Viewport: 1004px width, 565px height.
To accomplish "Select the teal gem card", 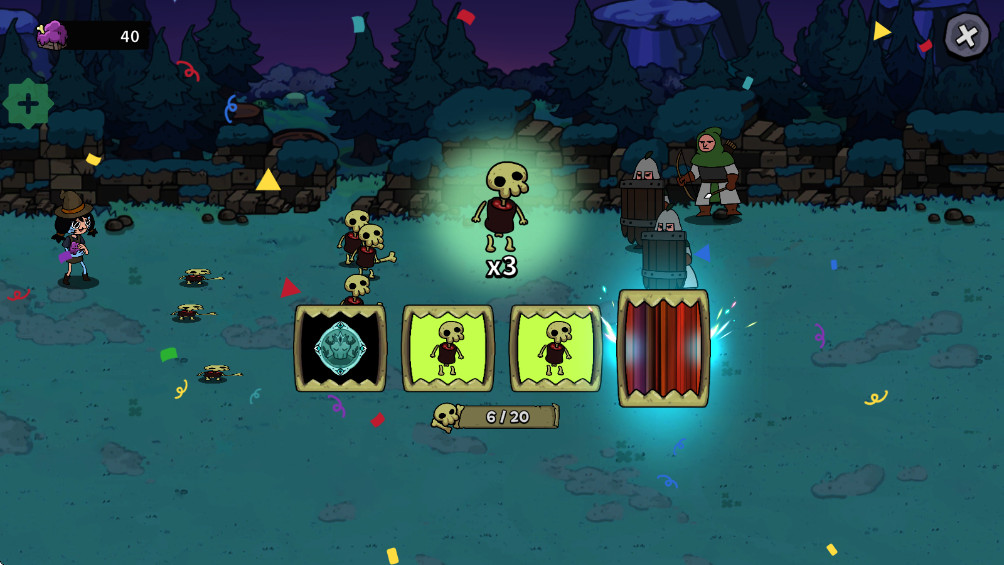I will [340, 348].
